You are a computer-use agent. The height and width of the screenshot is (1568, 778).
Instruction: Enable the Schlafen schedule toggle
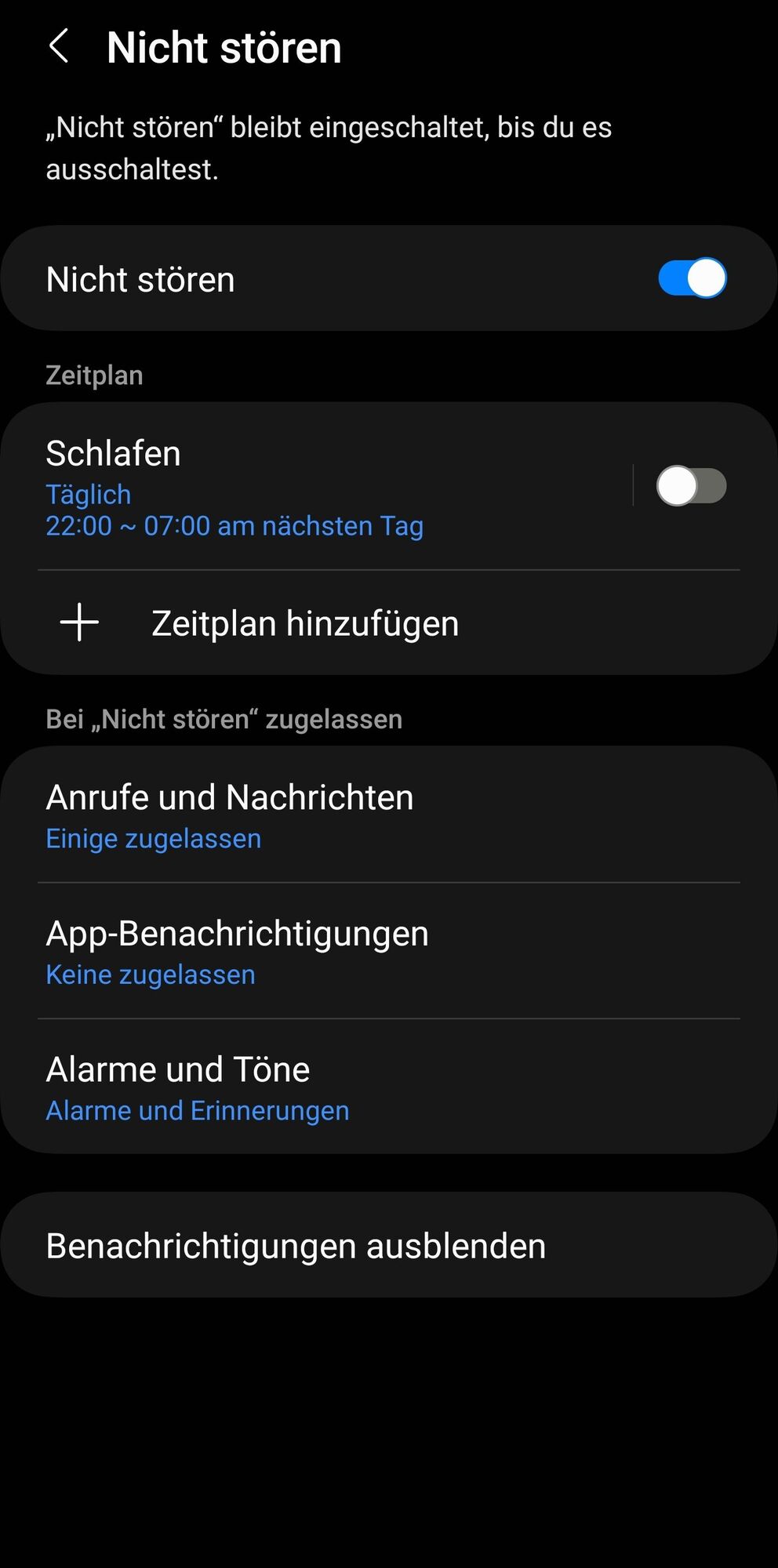(690, 486)
